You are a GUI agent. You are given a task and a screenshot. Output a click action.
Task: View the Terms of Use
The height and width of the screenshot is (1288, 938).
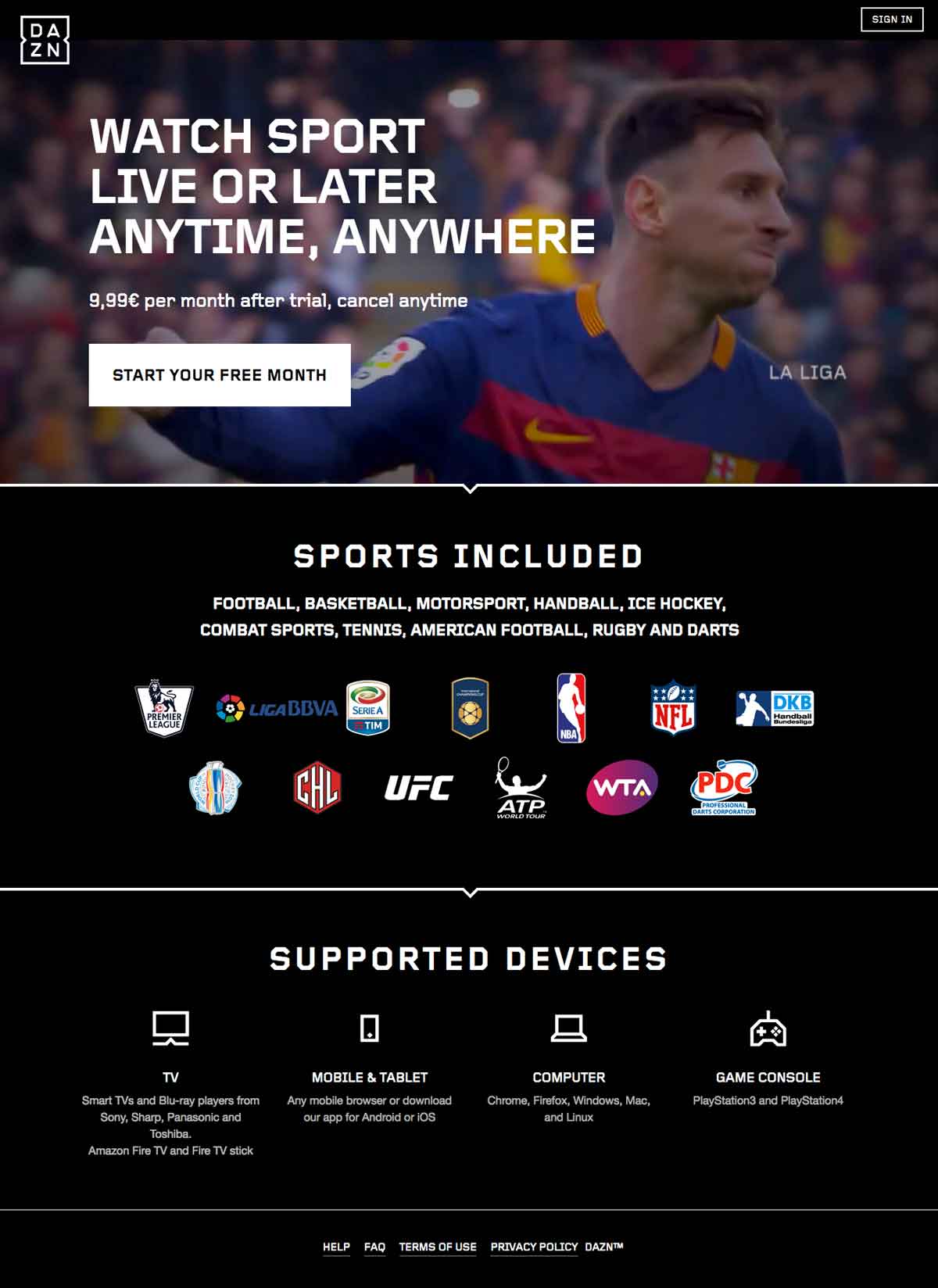click(438, 1247)
